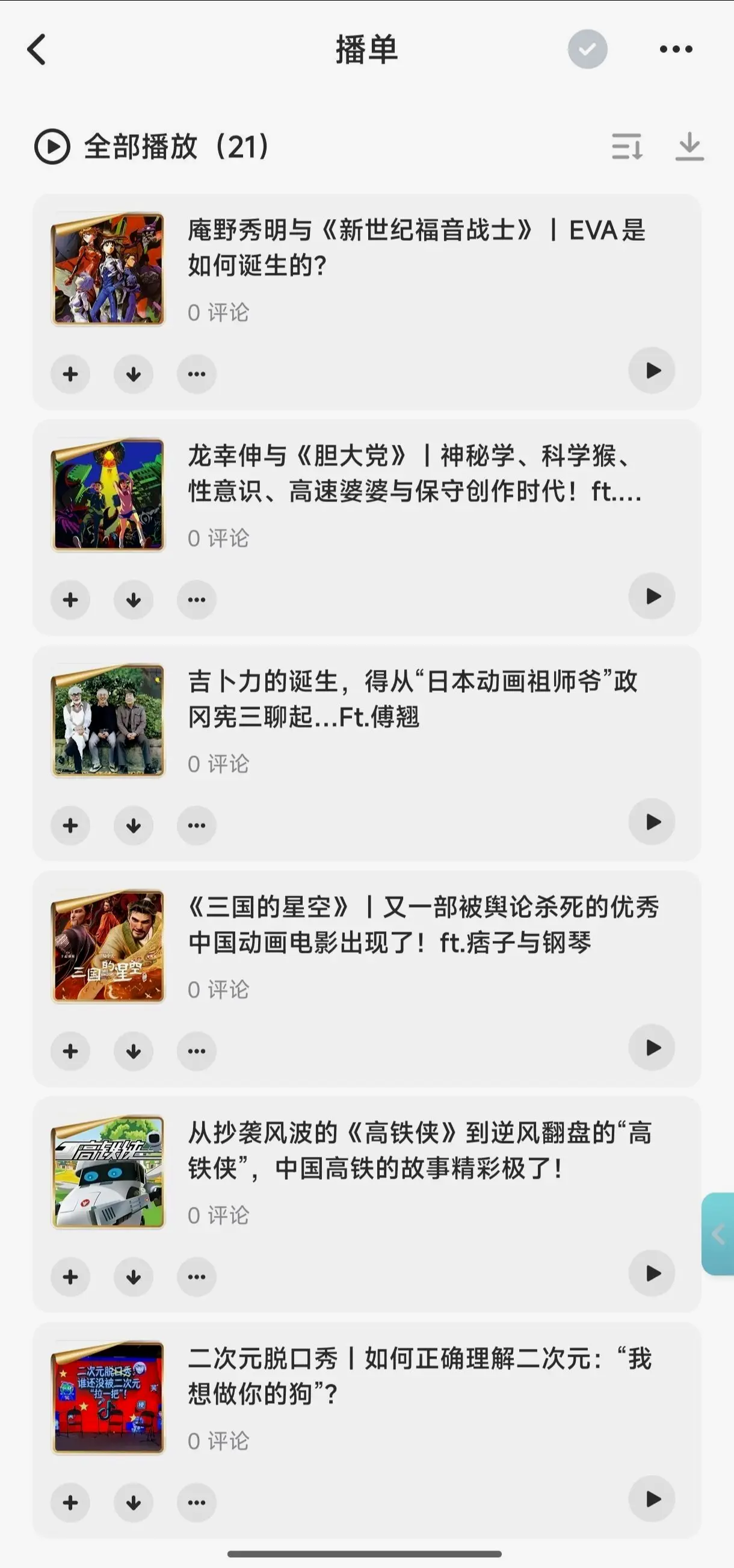This screenshot has width=734, height=1568.
Task: Open the 吉卜力的诞生 episode card
Action: pos(413,699)
